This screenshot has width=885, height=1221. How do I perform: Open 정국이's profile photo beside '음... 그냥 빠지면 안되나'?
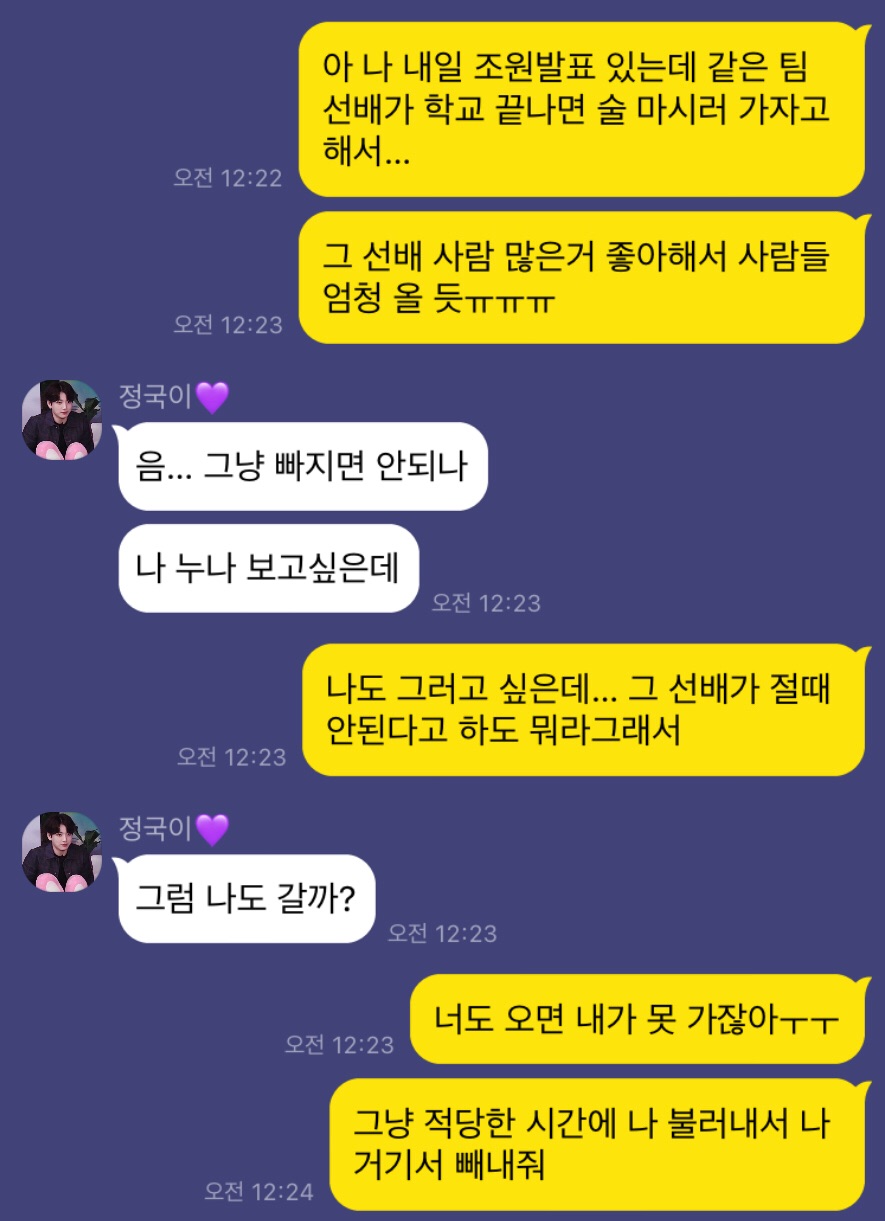[x=62, y=420]
